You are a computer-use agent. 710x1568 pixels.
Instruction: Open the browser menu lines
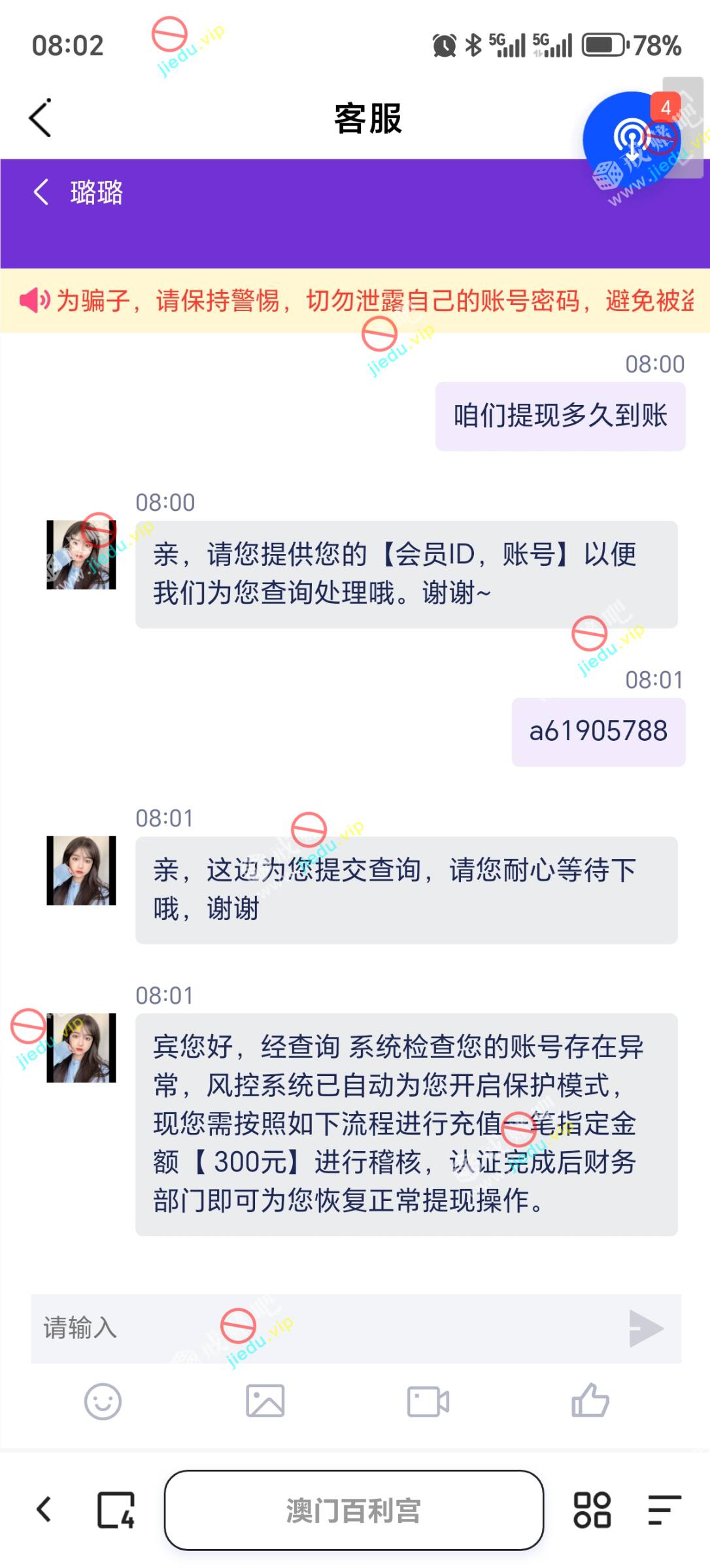pos(664,1510)
